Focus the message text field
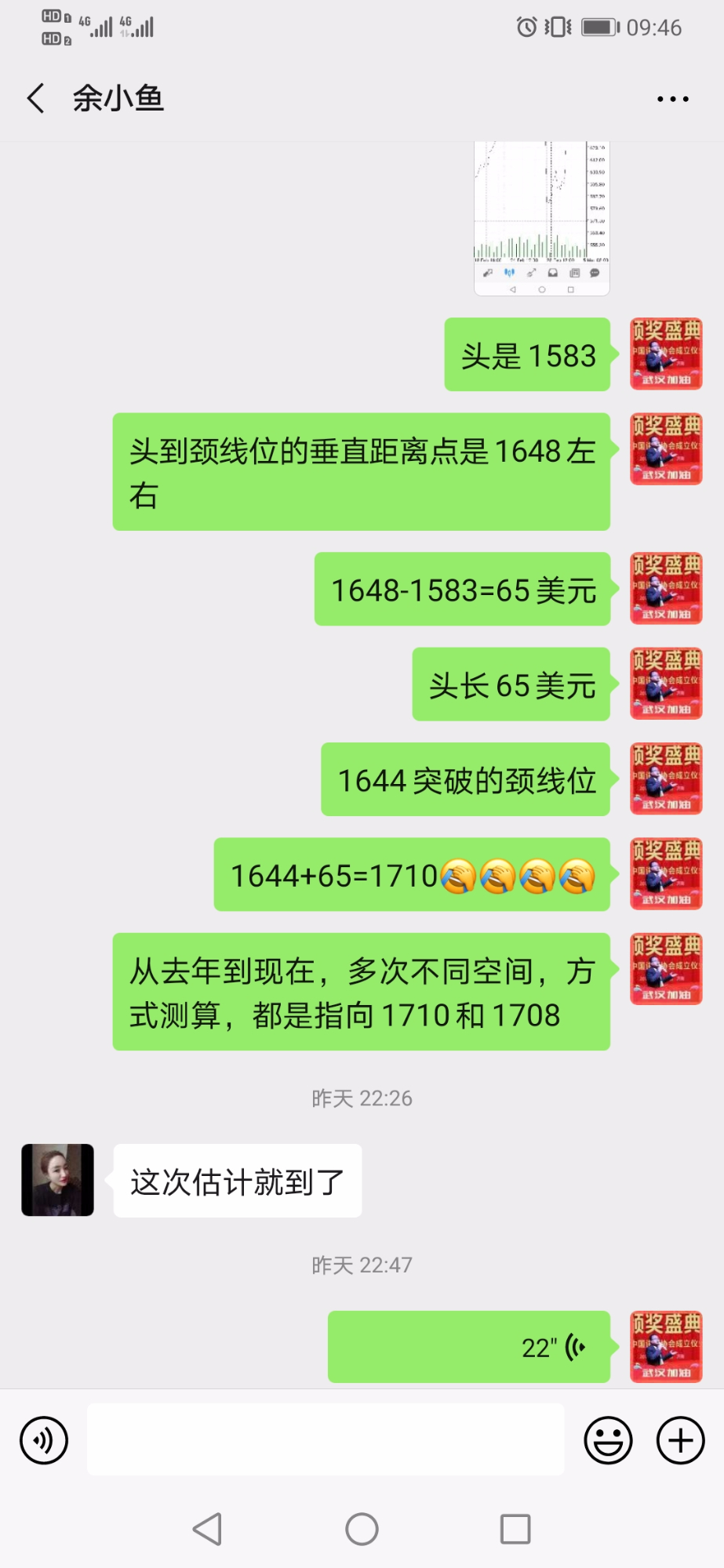The width and height of the screenshot is (724, 1568). (326, 1440)
